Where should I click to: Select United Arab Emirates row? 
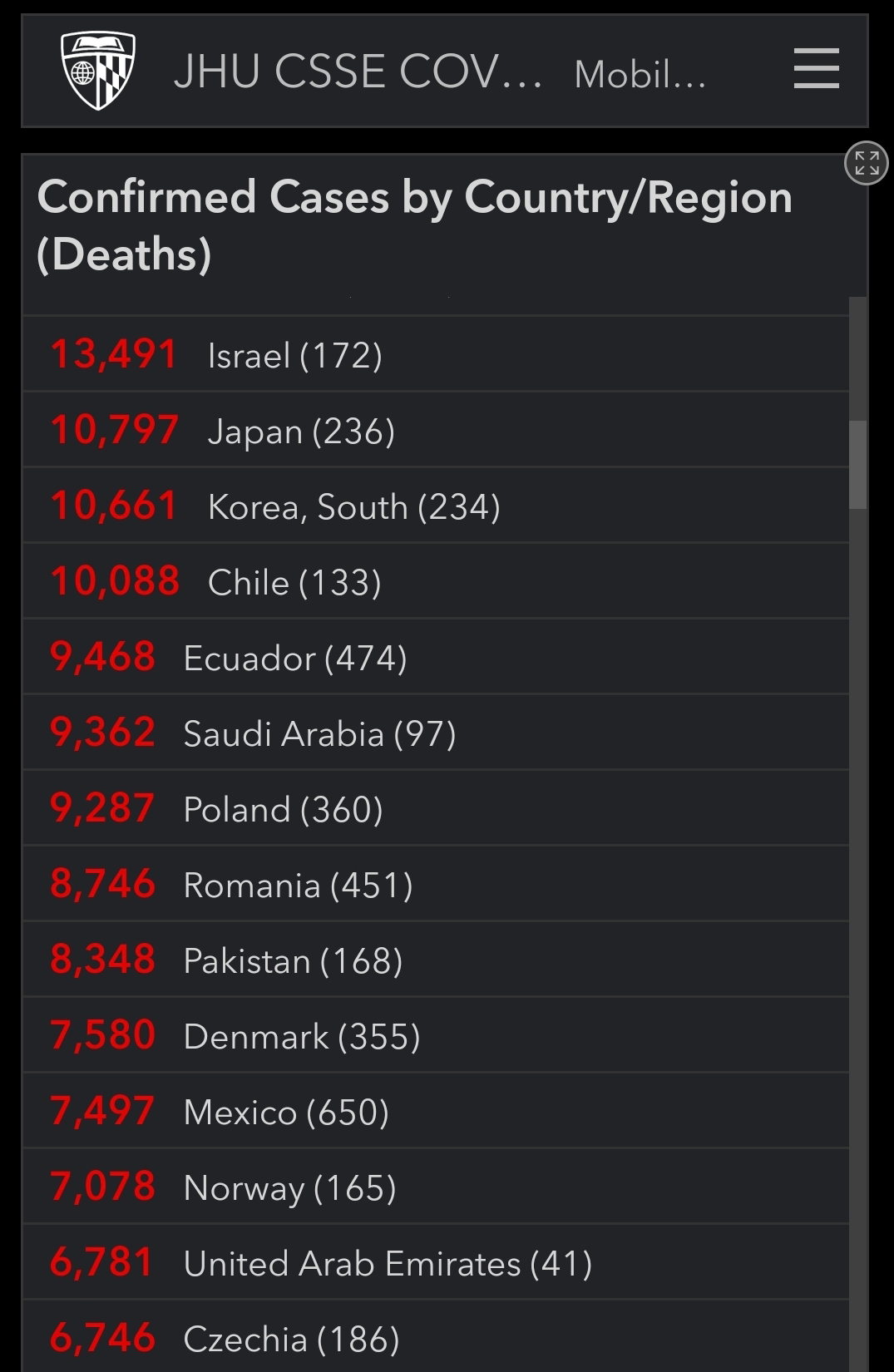[436, 1262]
